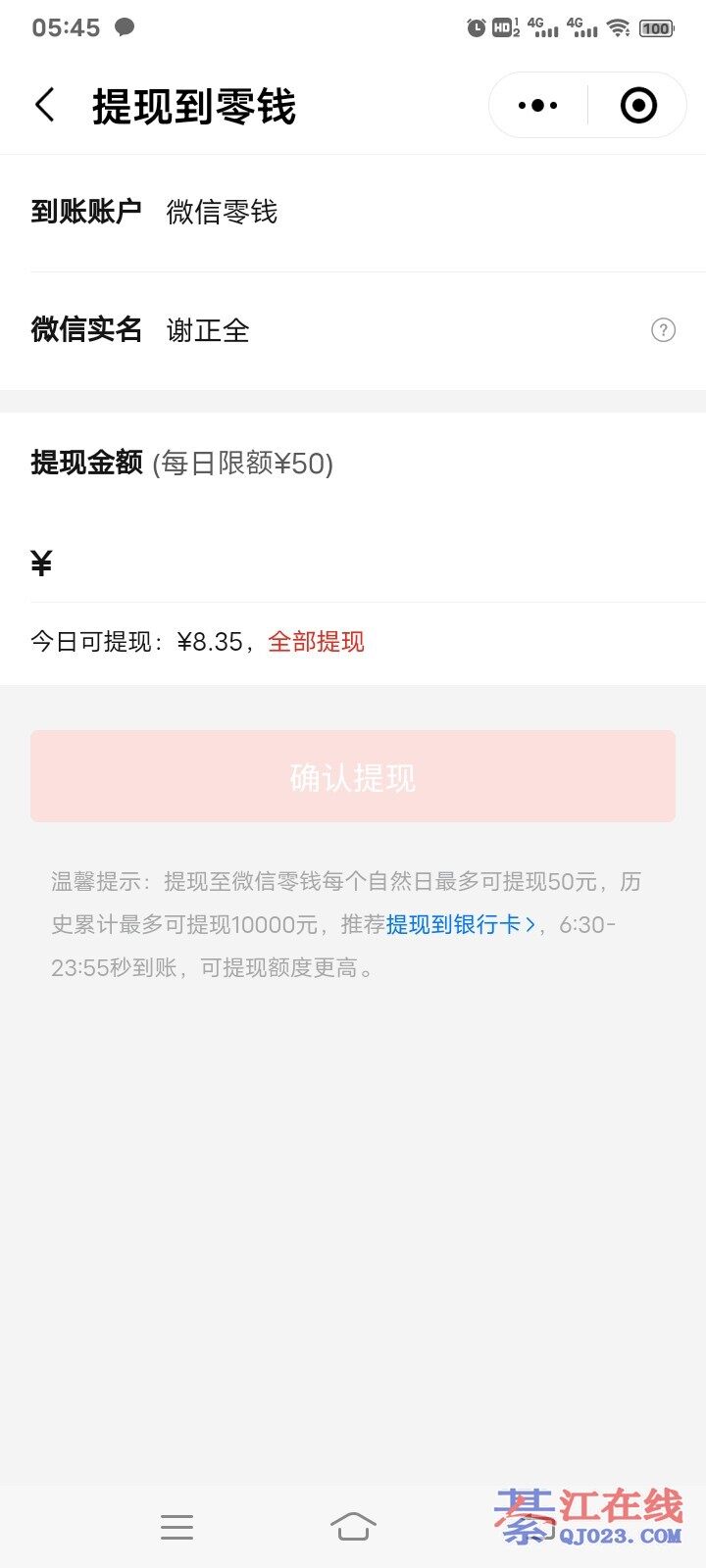Screen dimensions: 706x1568
Task: Select 全部提现 to withdraw everything
Action: pyautogui.click(x=316, y=642)
